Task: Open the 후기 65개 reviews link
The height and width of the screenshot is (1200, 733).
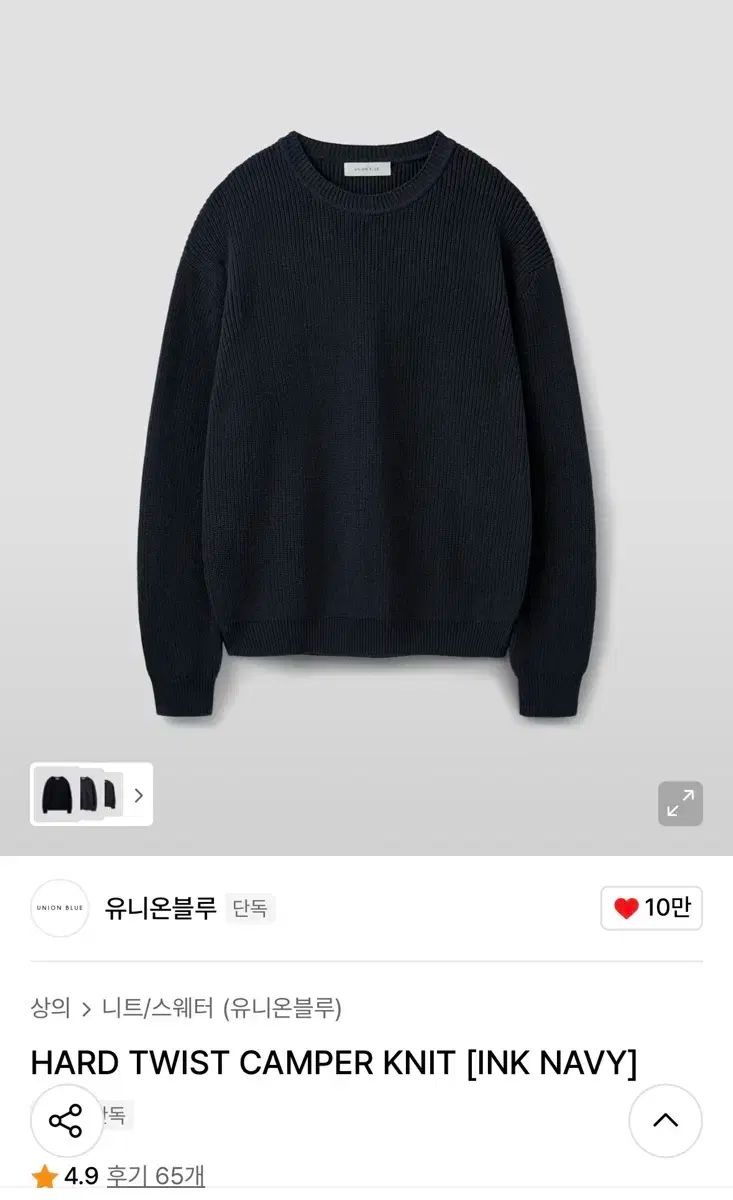Action: coord(154,1177)
